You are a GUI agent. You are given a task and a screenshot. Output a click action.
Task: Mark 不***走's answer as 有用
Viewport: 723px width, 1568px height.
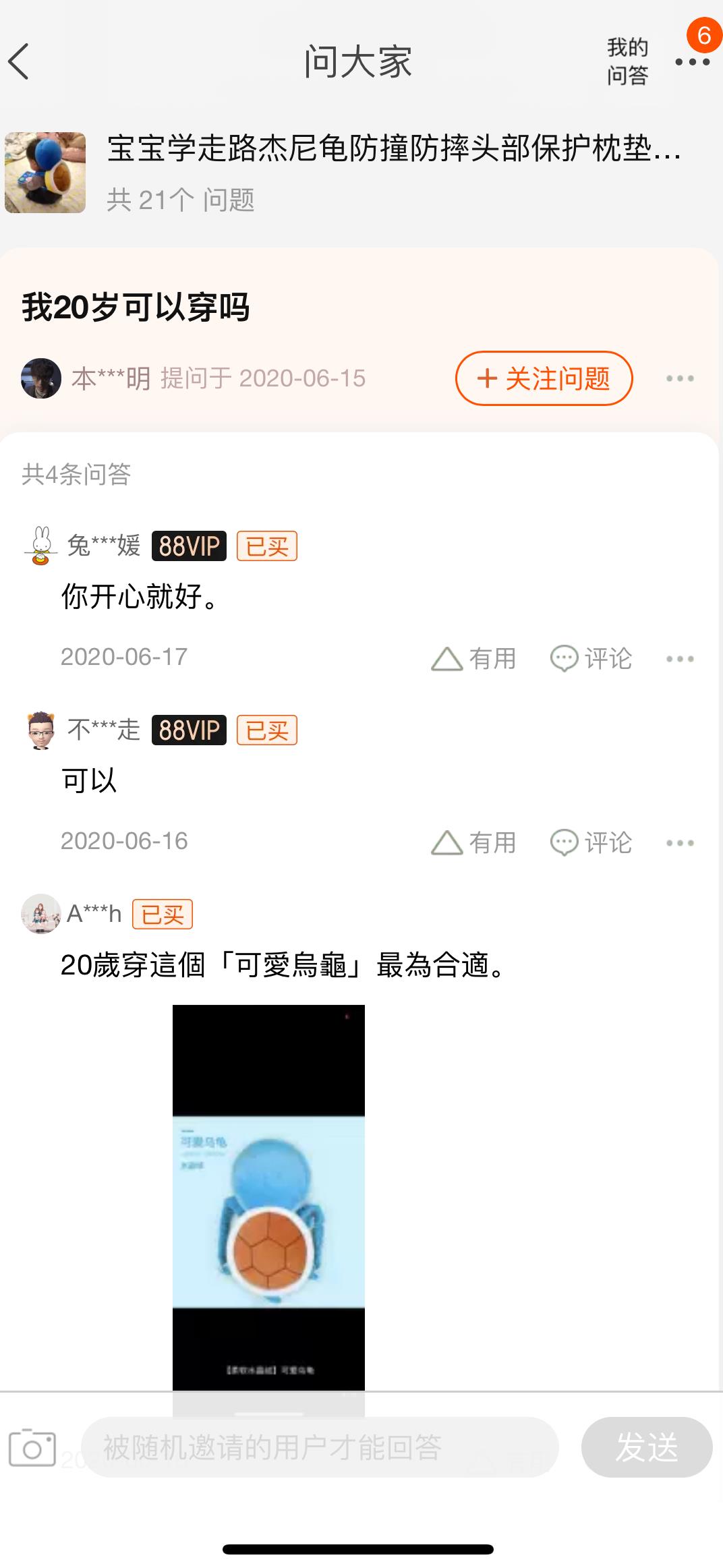473,842
